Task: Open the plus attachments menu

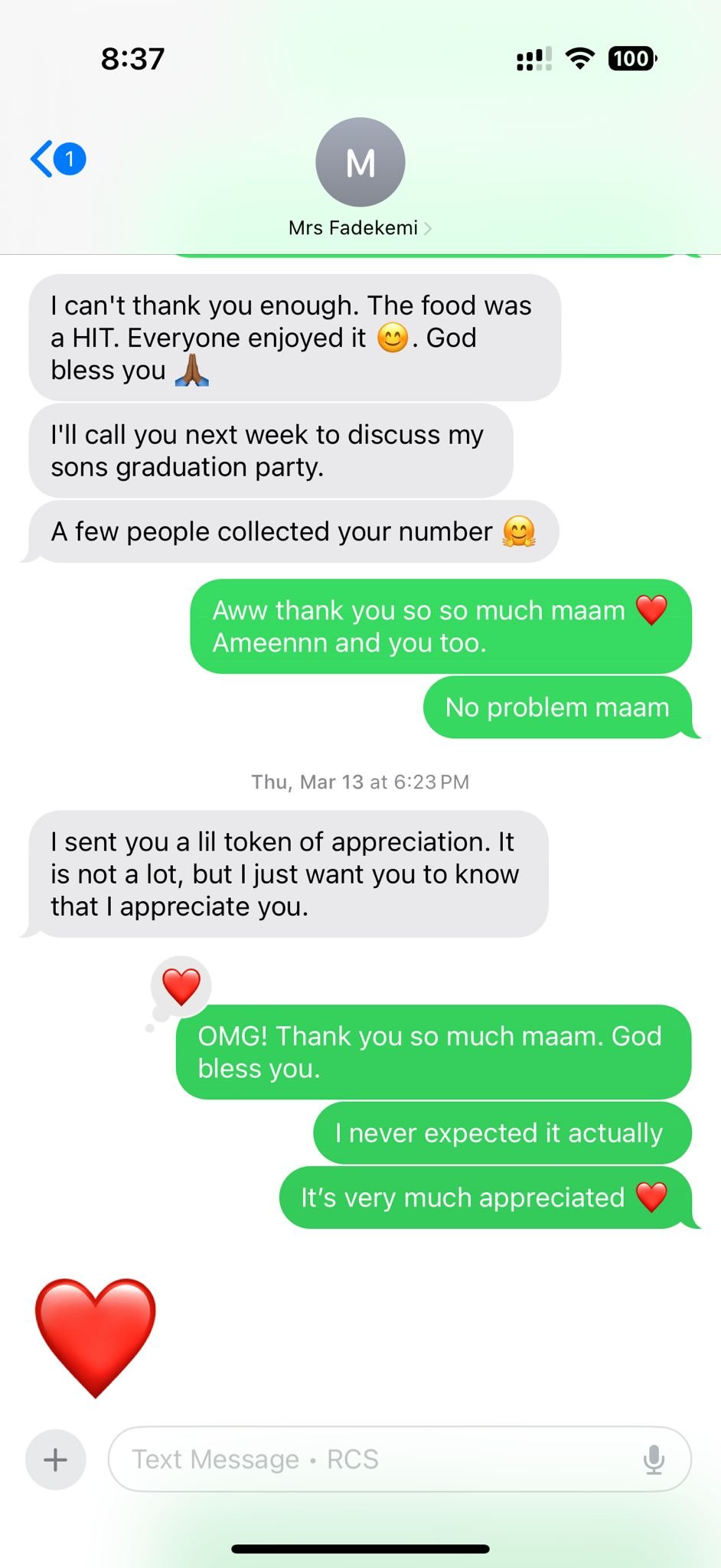Action: click(x=55, y=1459)
